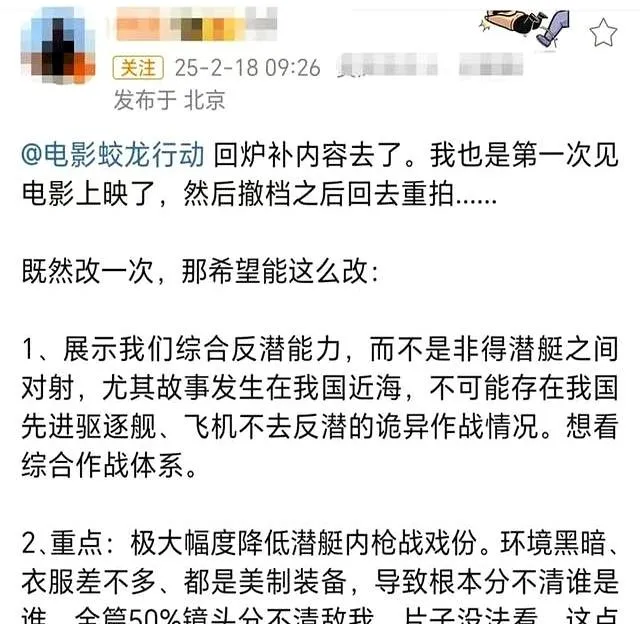The width and height of the screenshot is (640, 624).
Task: Open the @电影蛟龙行动 mention link
Action: (x=113, y=155)
